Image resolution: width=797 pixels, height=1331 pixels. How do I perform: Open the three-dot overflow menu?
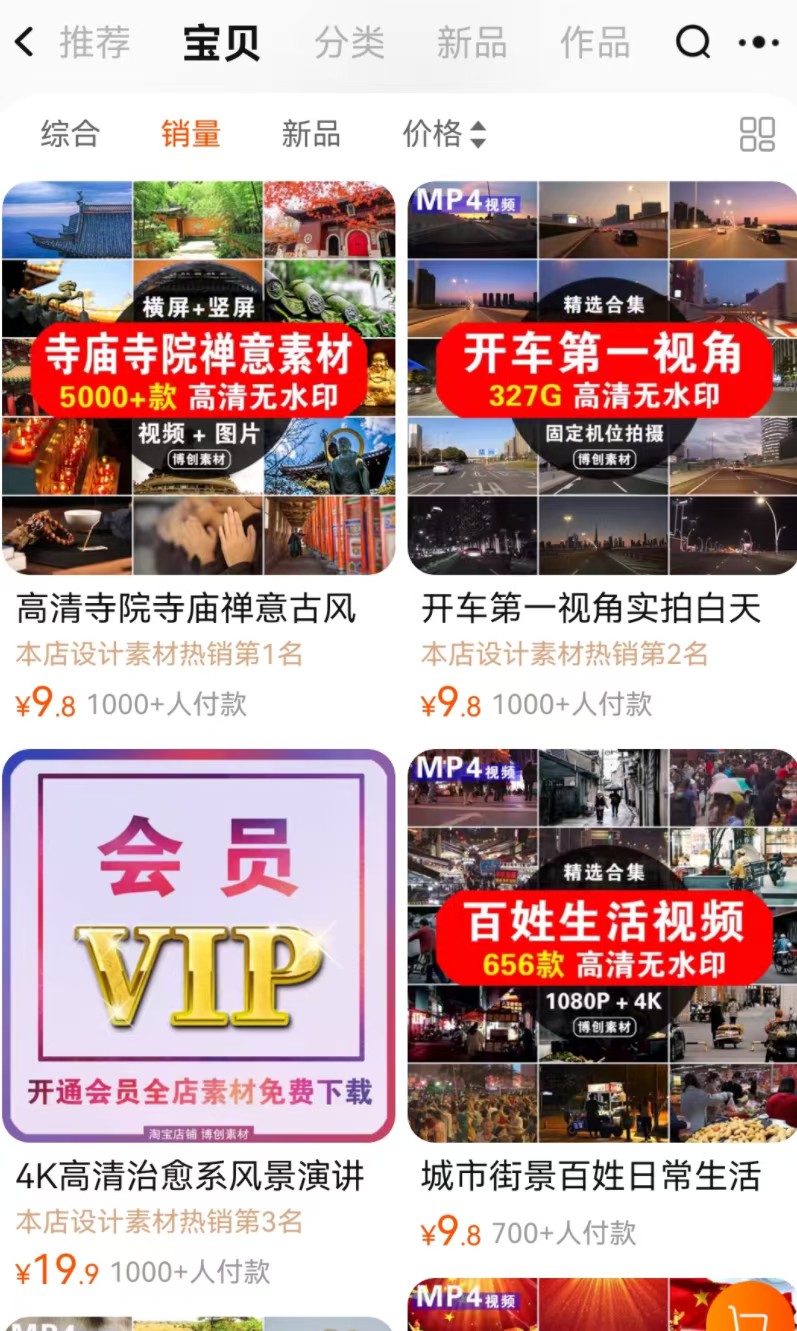pyautogui.click(x=758, y=42)
